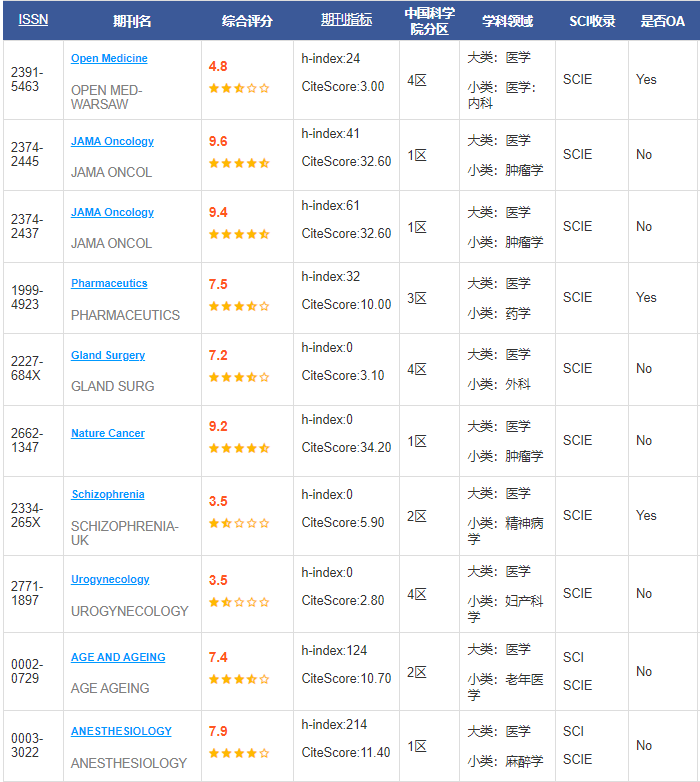This screenshot has width=700, height=782.
Task: Open the Pharmaceutics journal link
Action: (109, 284)
